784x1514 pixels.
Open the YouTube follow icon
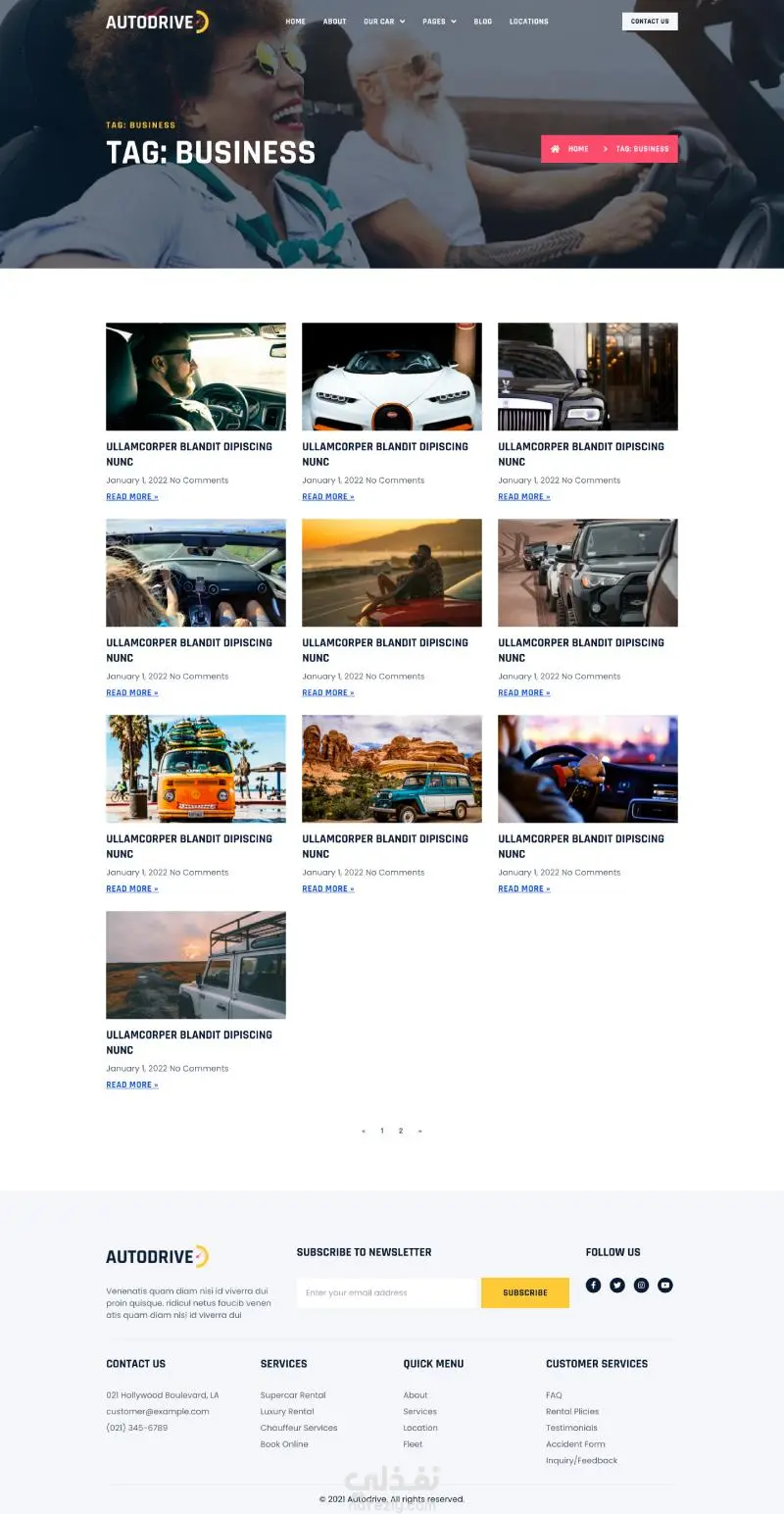click(x=664, y=1285)
